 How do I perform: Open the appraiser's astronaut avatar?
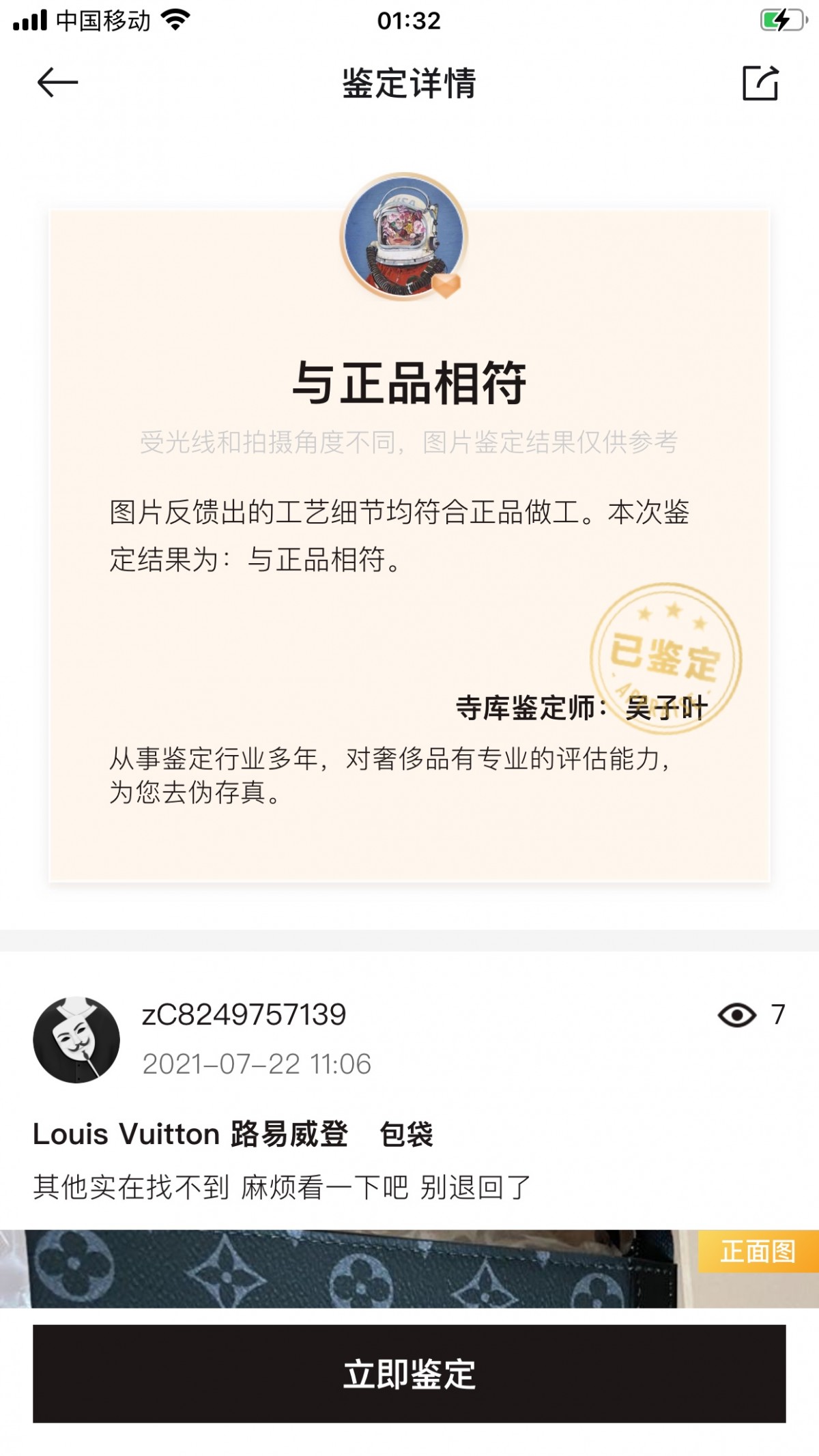tap(404, 236)
